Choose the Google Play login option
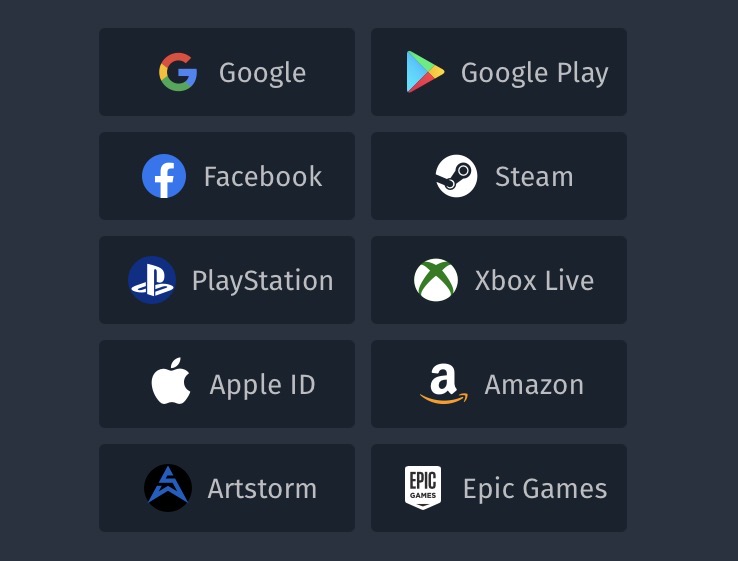Image resolution: width=738 pixels, height=561 pixels. [499, 72]
